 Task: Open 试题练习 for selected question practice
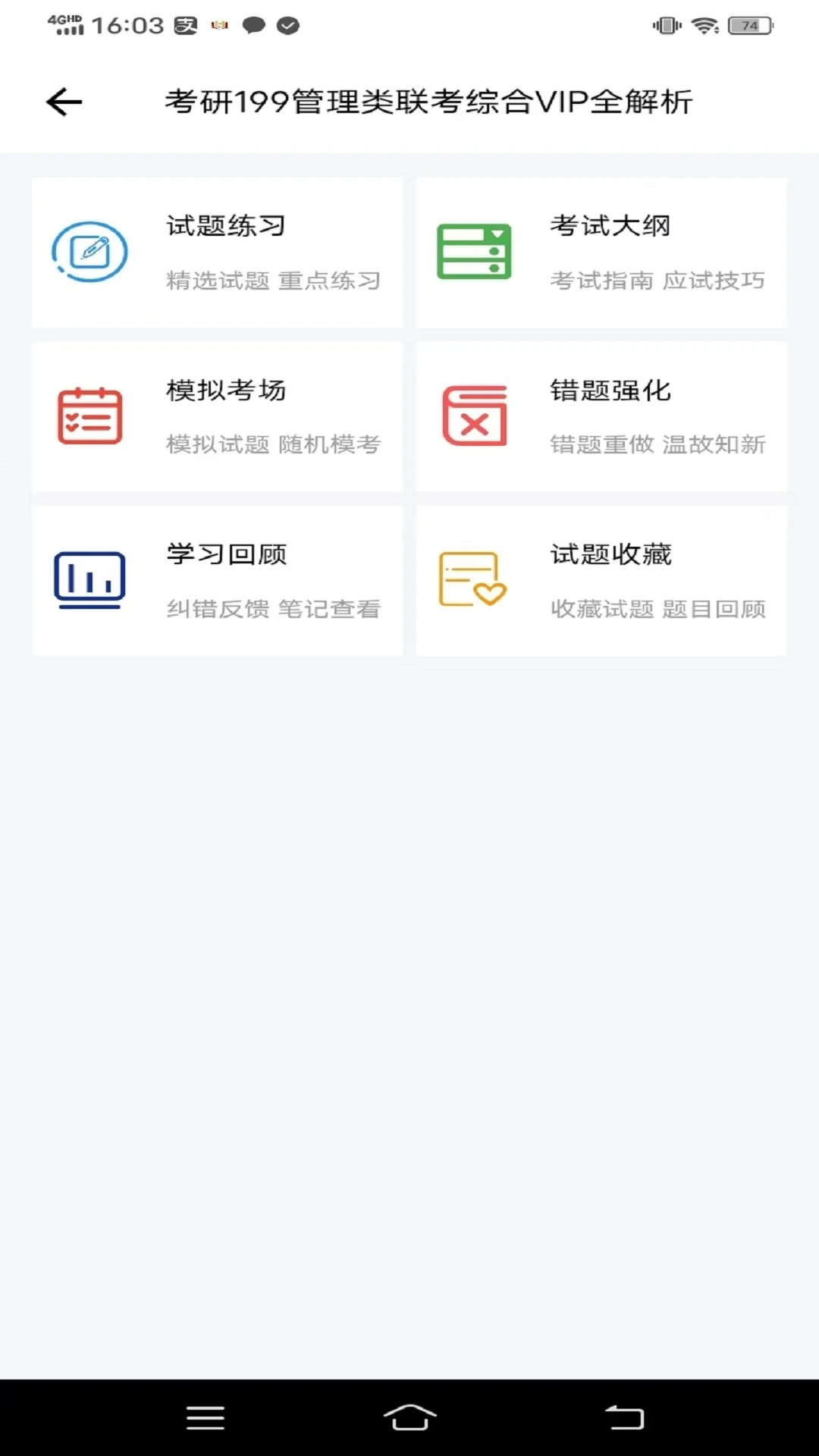[x=217, y=252]
